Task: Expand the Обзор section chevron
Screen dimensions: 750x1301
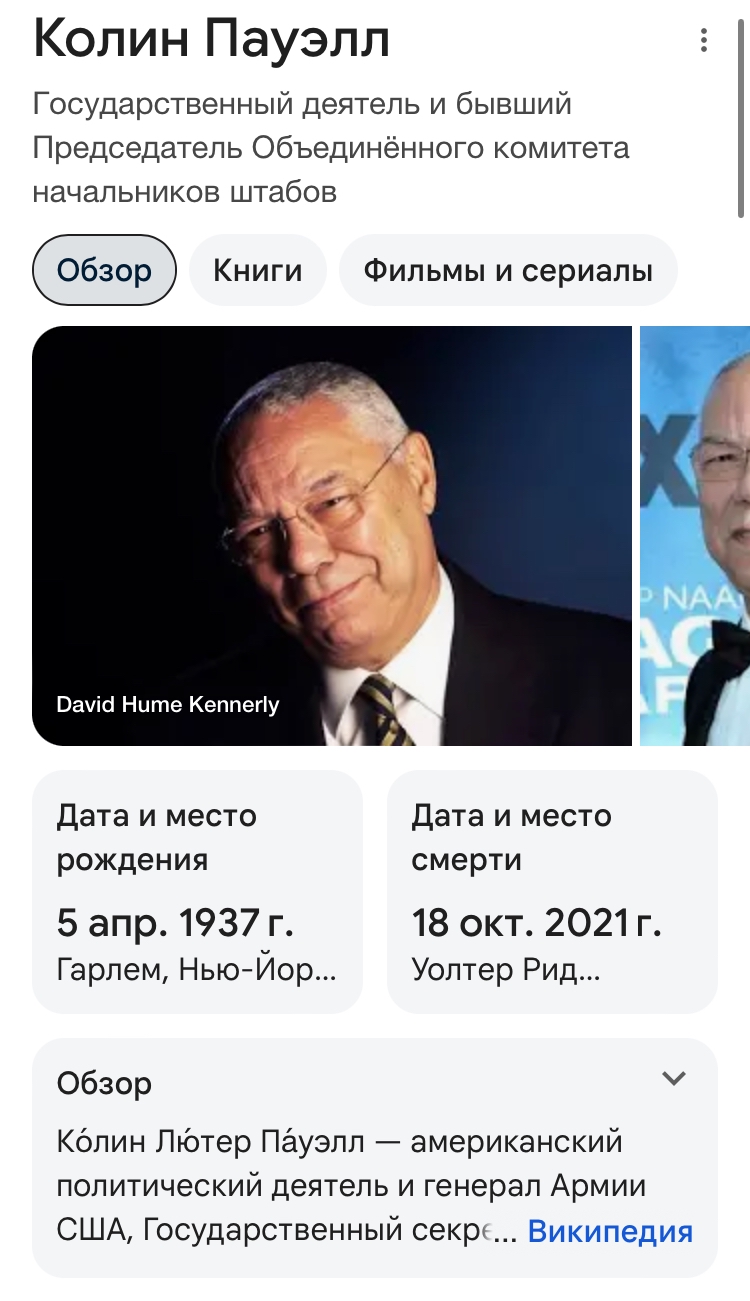Action: click(675, 1078)
